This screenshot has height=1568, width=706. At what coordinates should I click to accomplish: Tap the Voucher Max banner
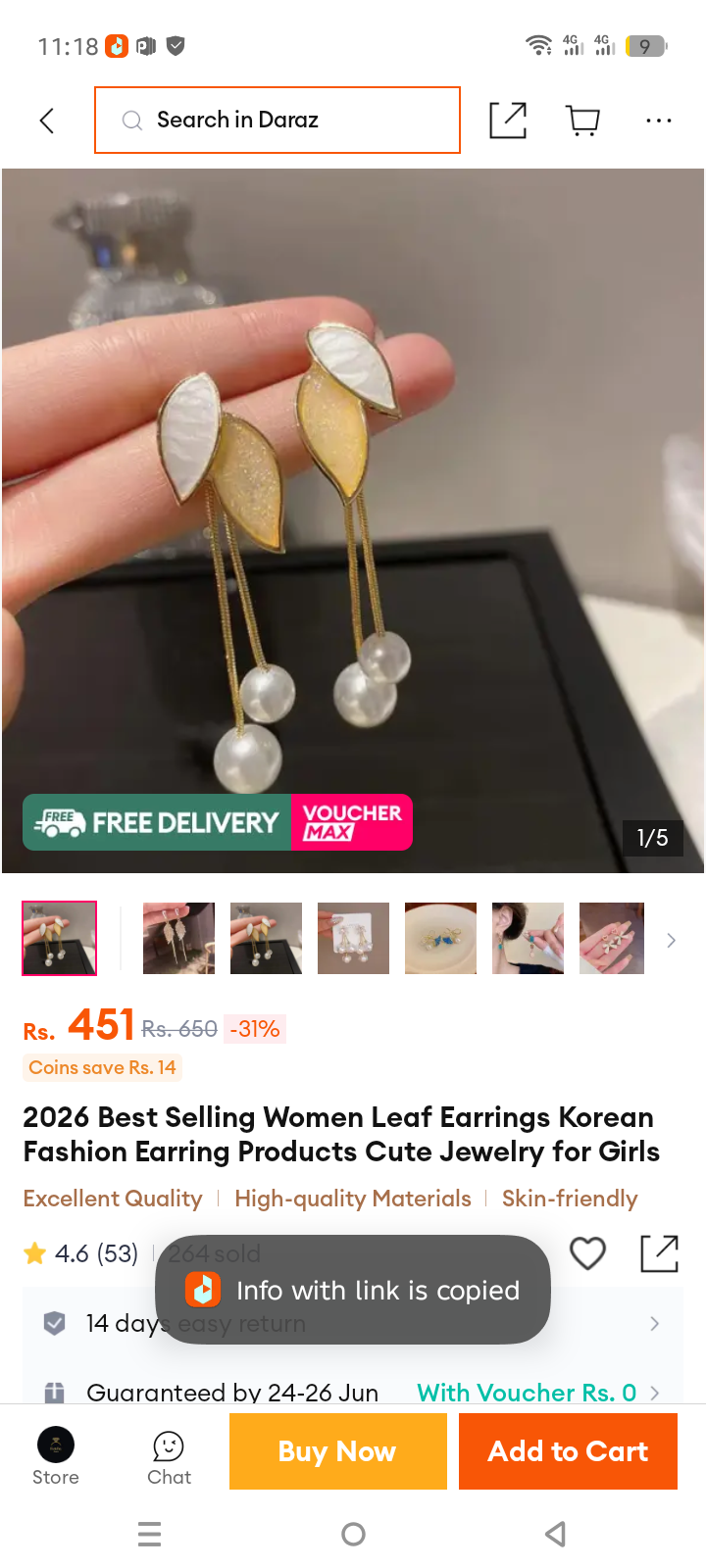[352, 822]
